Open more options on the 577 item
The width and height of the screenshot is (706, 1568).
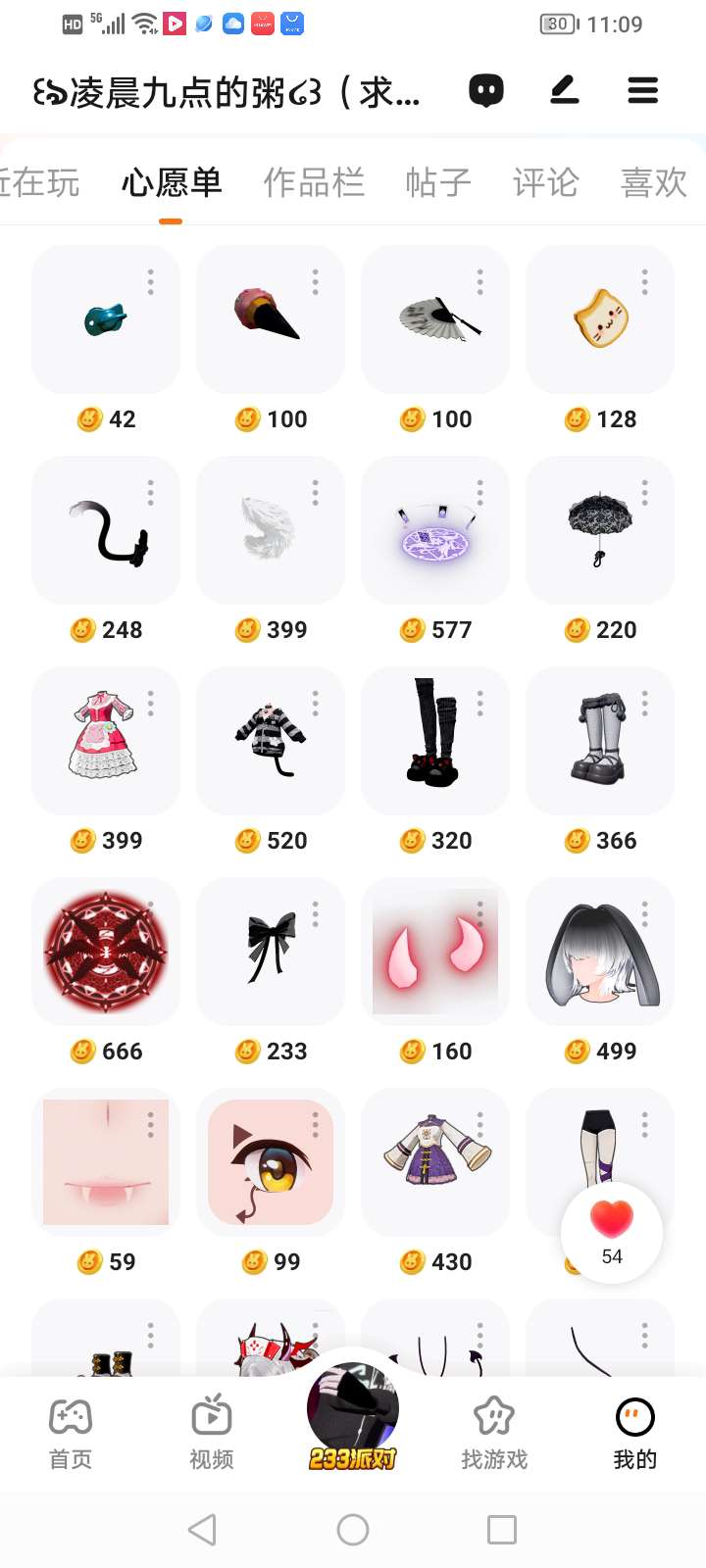point(480,493)
